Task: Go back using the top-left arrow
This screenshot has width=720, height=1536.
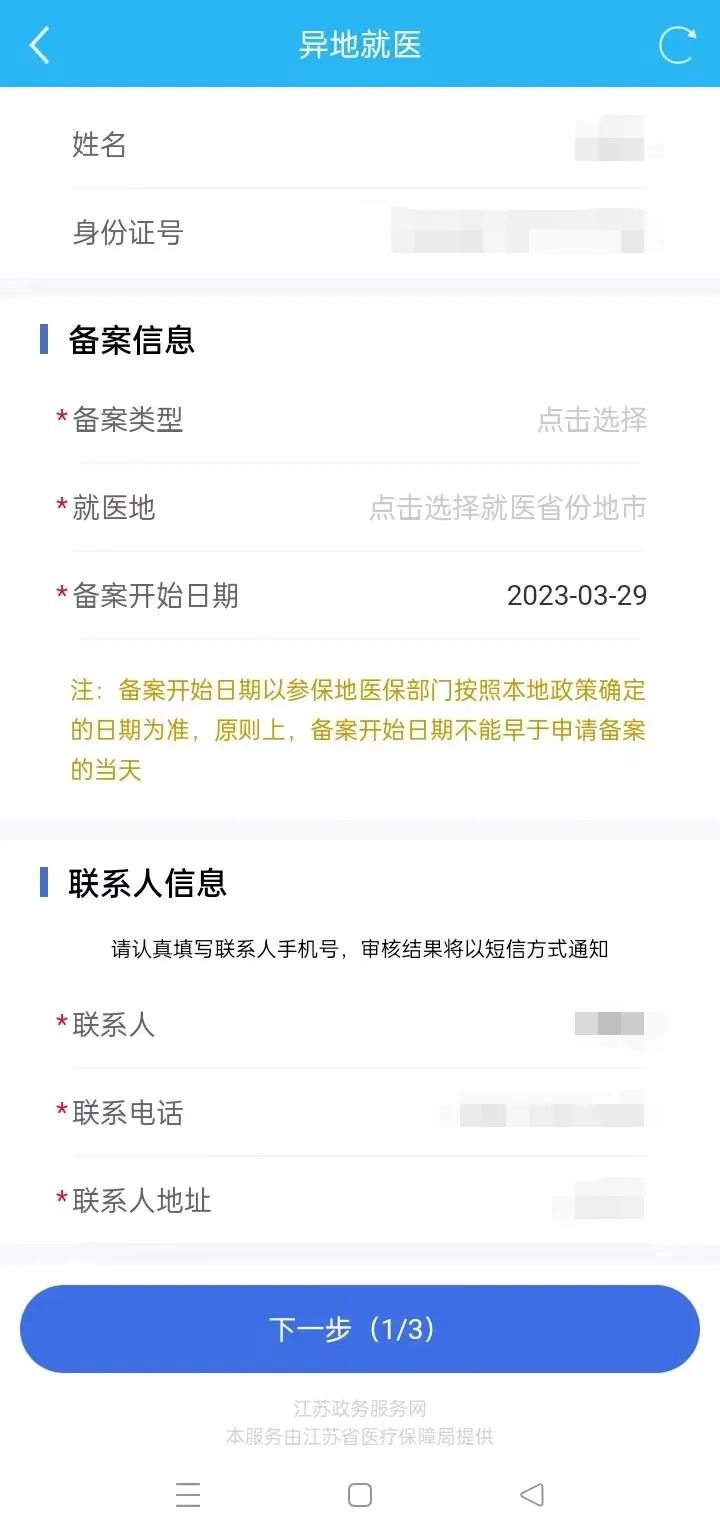Action: point(39,45)
